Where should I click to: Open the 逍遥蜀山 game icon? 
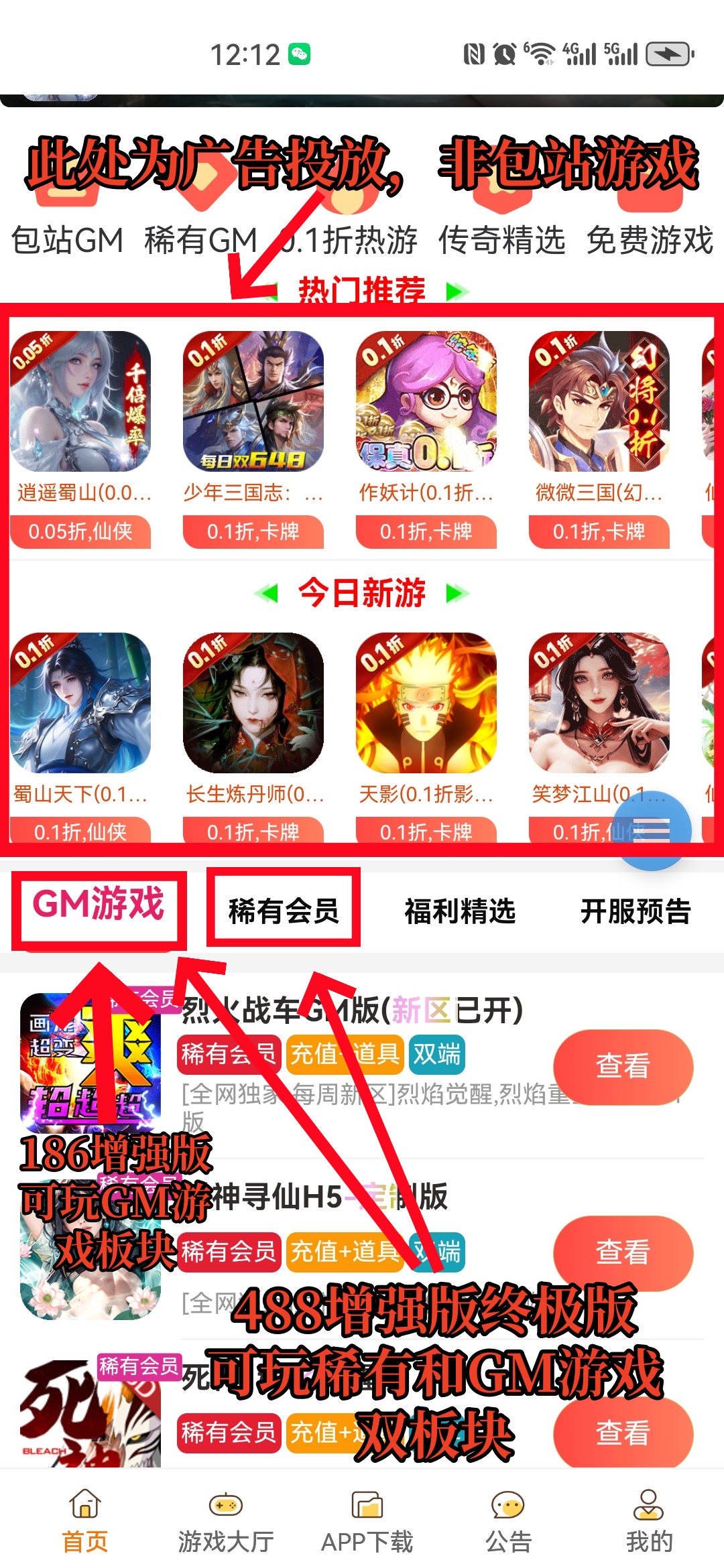click(x=82, y=402)
